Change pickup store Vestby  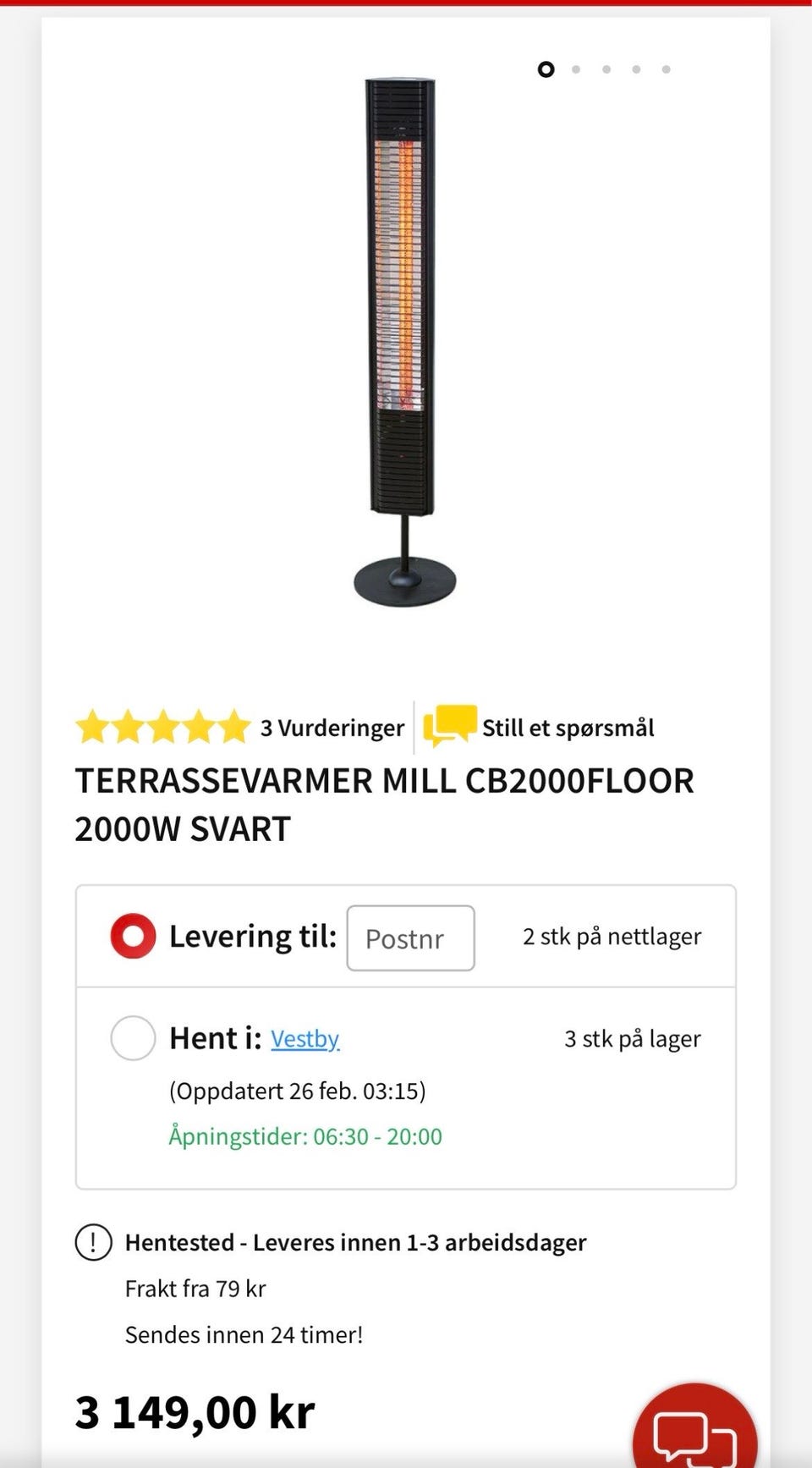[304, 1039]
